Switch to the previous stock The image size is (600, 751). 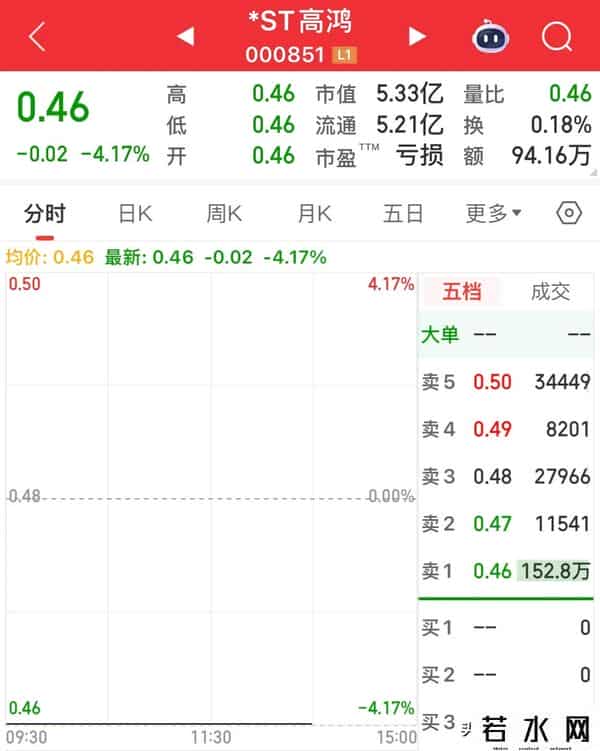point(185,37)
